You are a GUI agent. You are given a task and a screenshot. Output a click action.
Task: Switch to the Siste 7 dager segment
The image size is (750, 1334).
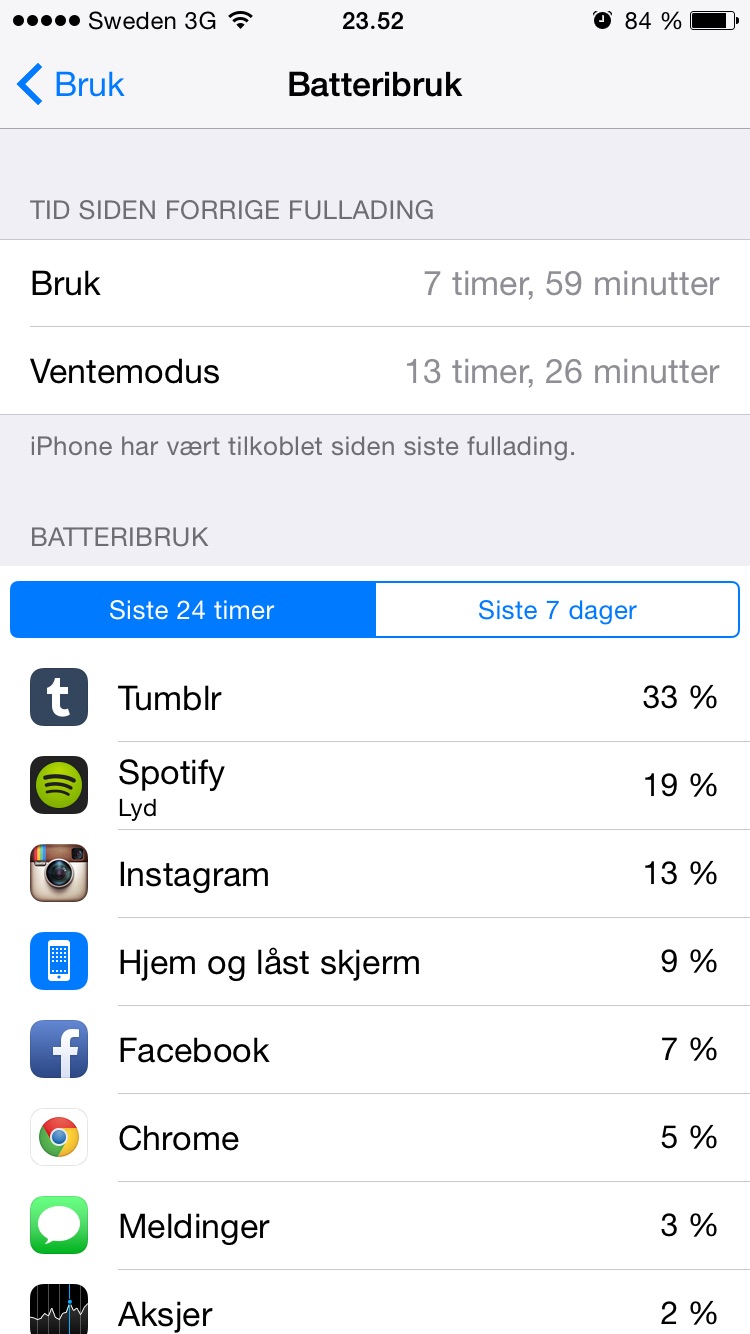point(557,610)
